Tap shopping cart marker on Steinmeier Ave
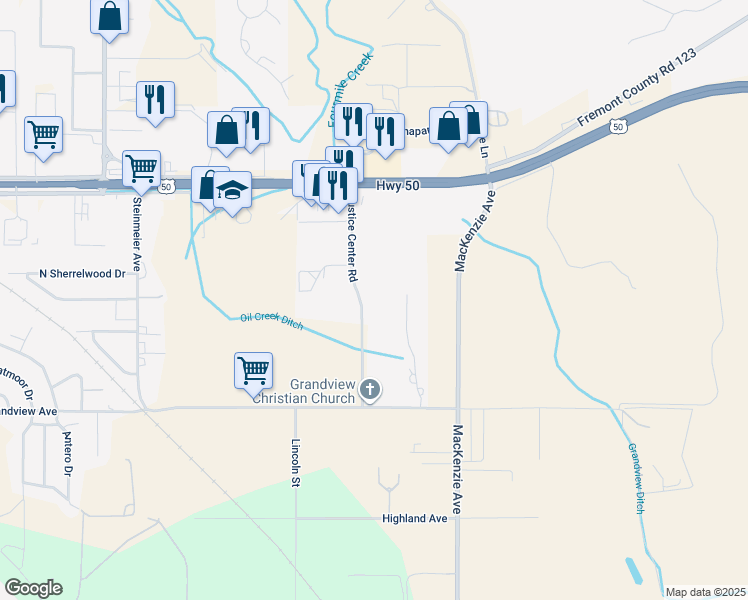Image resolution: width=748 pixels, height=600 pixels. [x=142, y=170]
